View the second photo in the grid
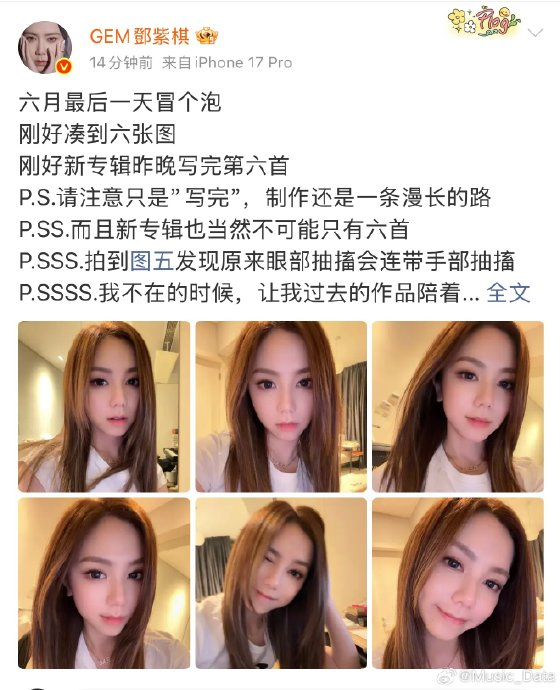 281,407
